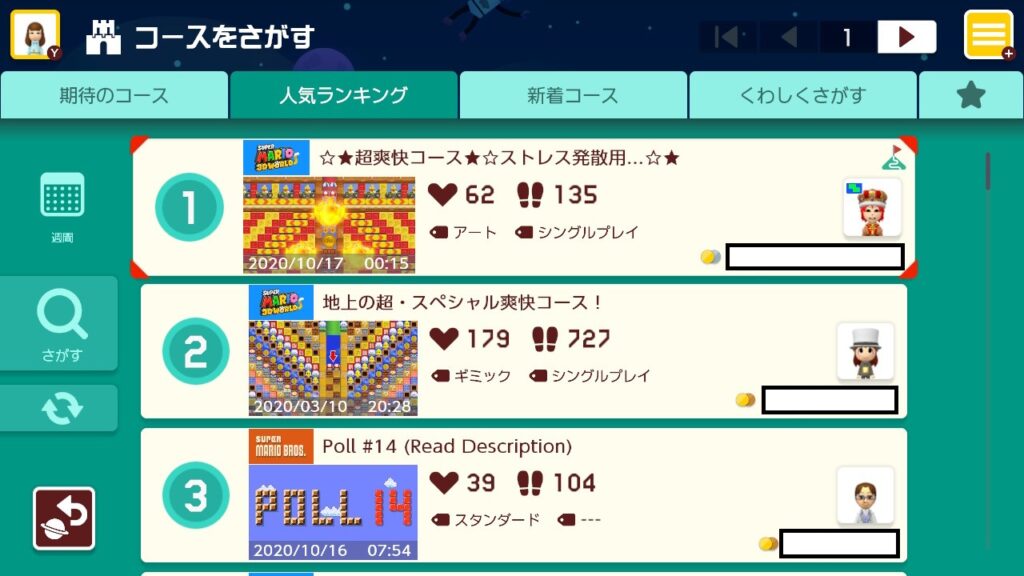
Task: Go back with the return button
Action: coord(64,518)
